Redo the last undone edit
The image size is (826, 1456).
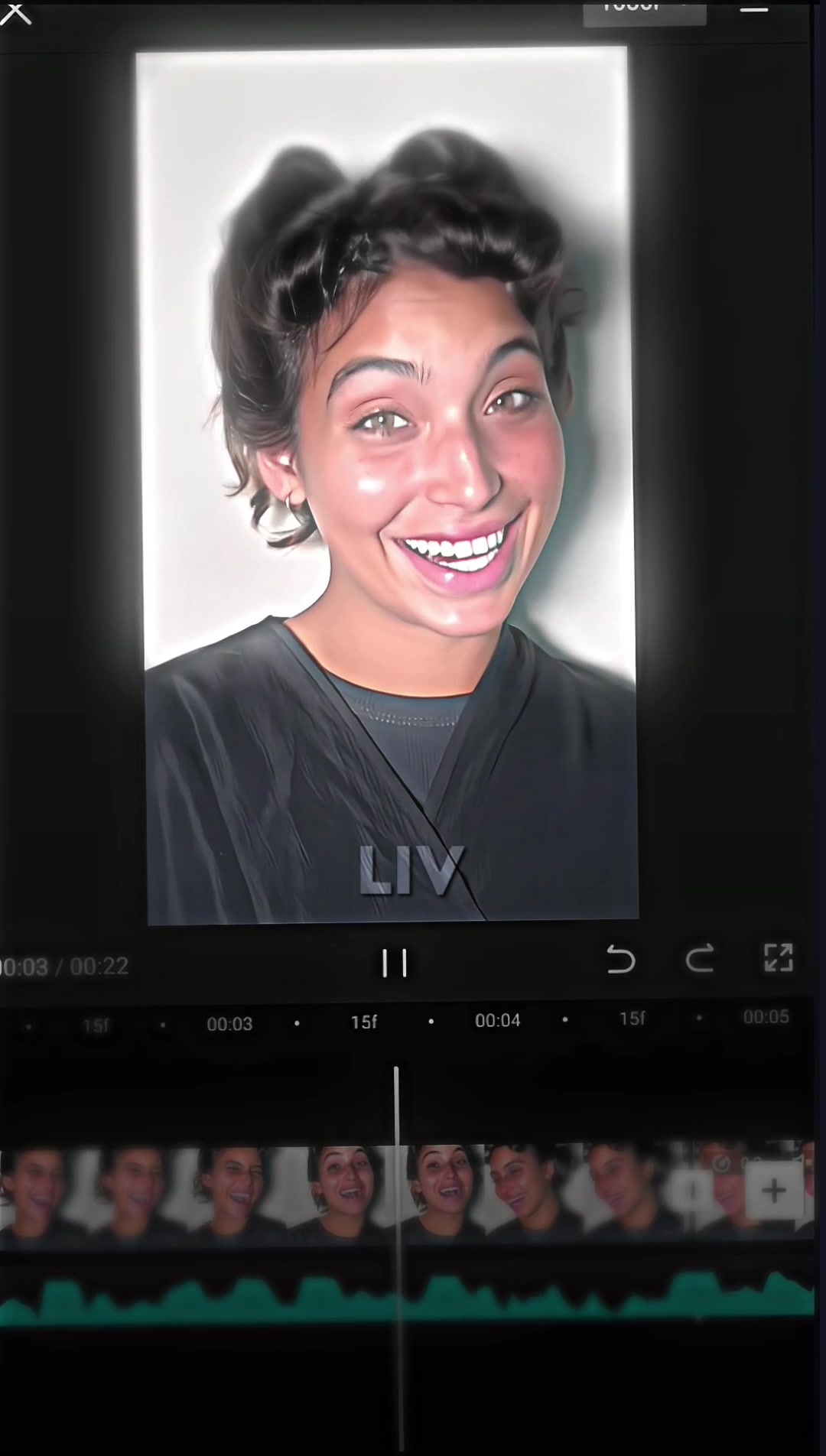pyautogui.click(x=700, y=959)
